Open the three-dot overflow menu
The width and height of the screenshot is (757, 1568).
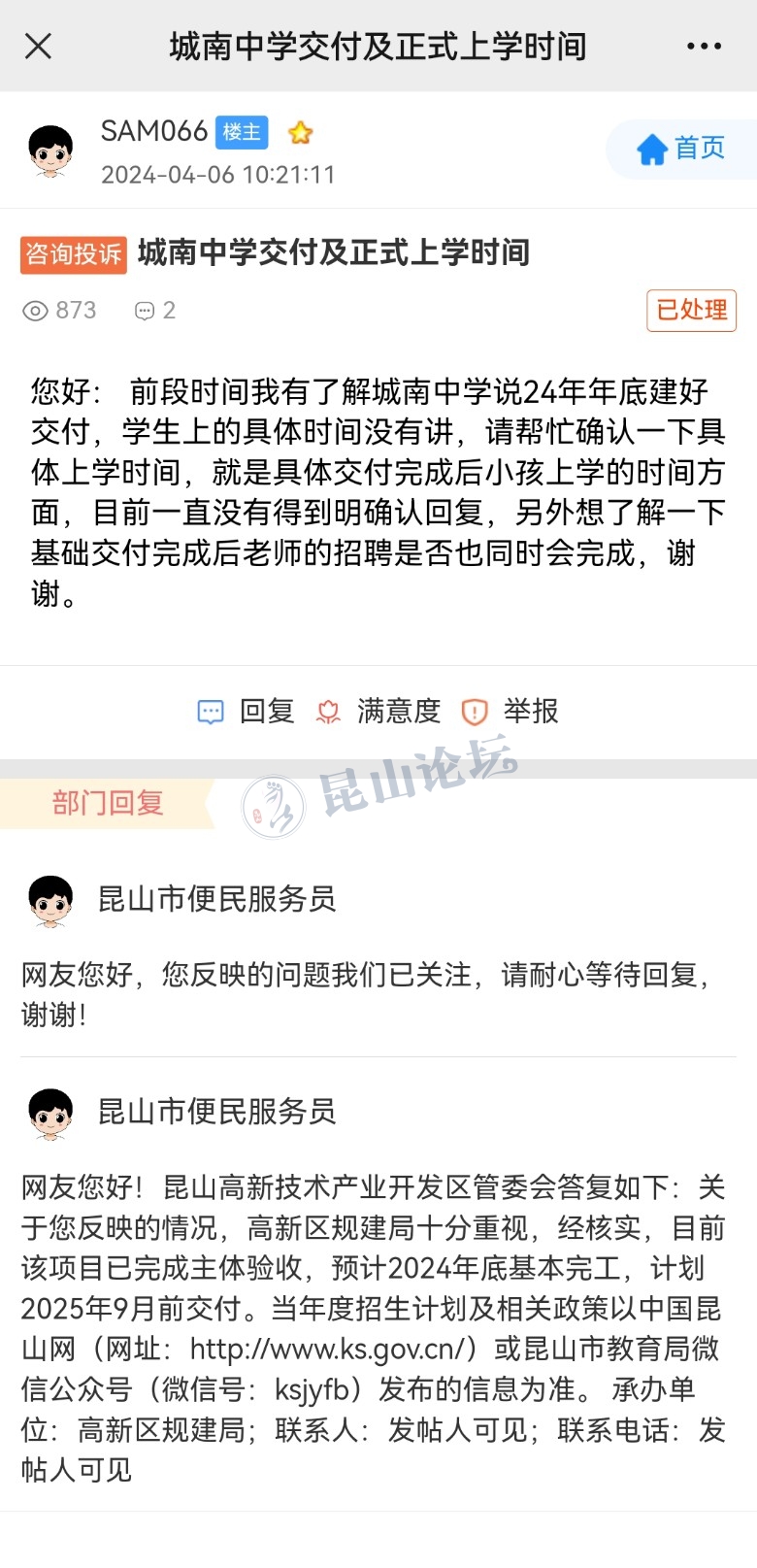tap(704, 46)
